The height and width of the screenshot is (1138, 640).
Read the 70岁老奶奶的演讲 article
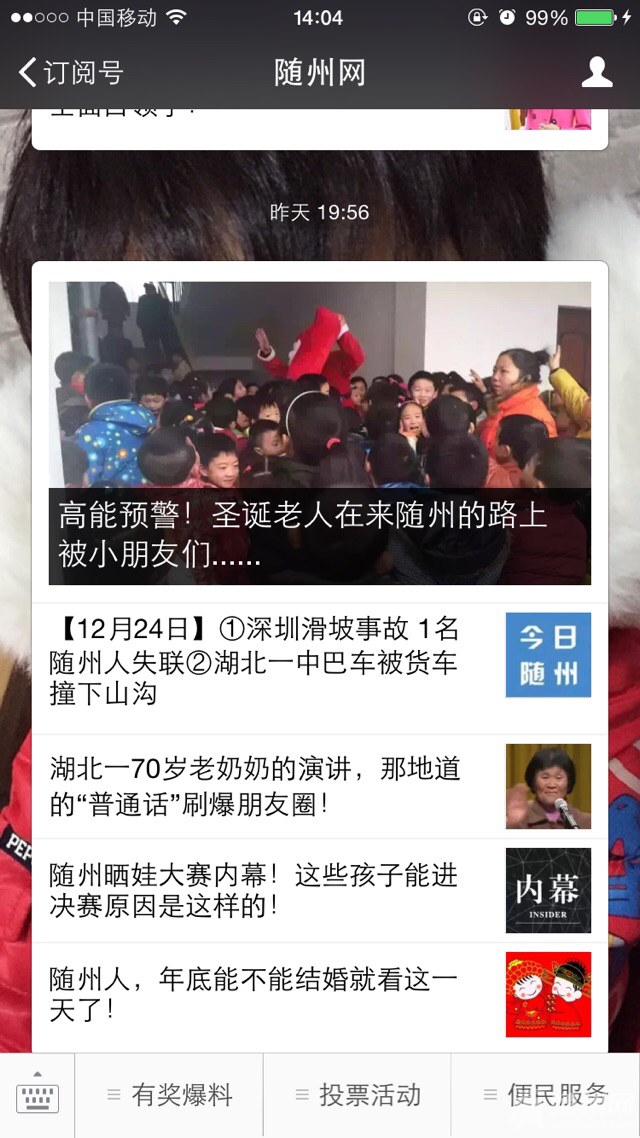coord(270,786)
